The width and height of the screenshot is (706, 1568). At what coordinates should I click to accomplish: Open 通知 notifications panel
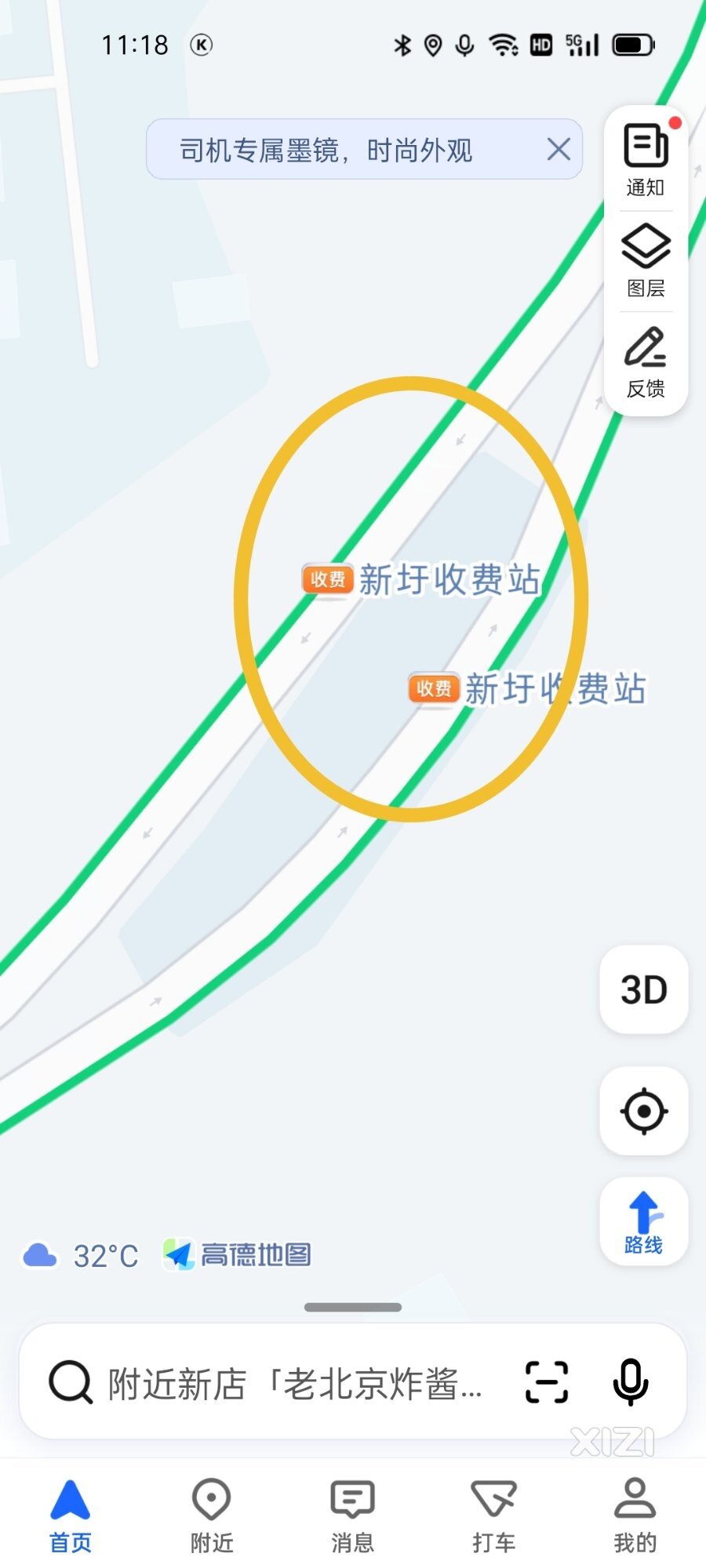point(646,159)
